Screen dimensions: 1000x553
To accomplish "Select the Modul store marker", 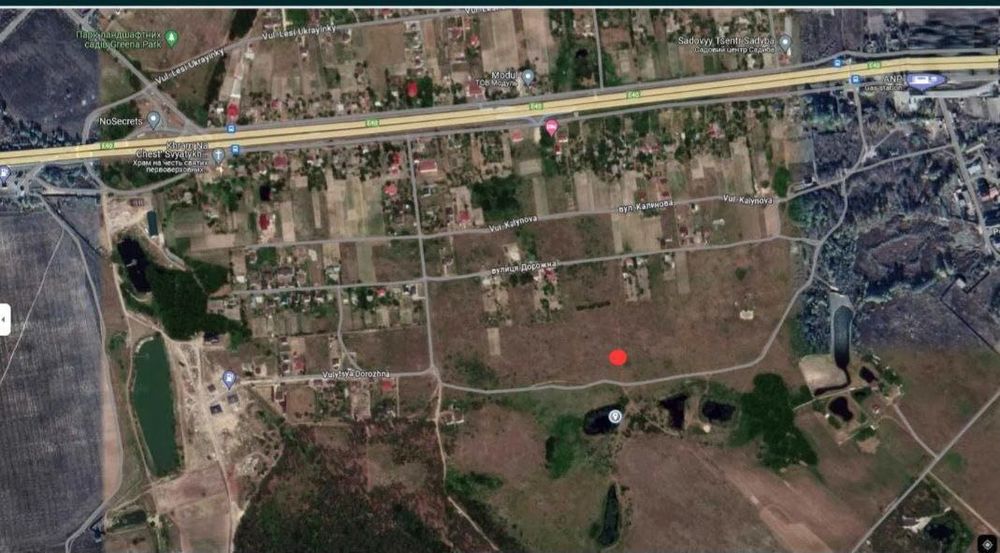I will pos(528,76).
